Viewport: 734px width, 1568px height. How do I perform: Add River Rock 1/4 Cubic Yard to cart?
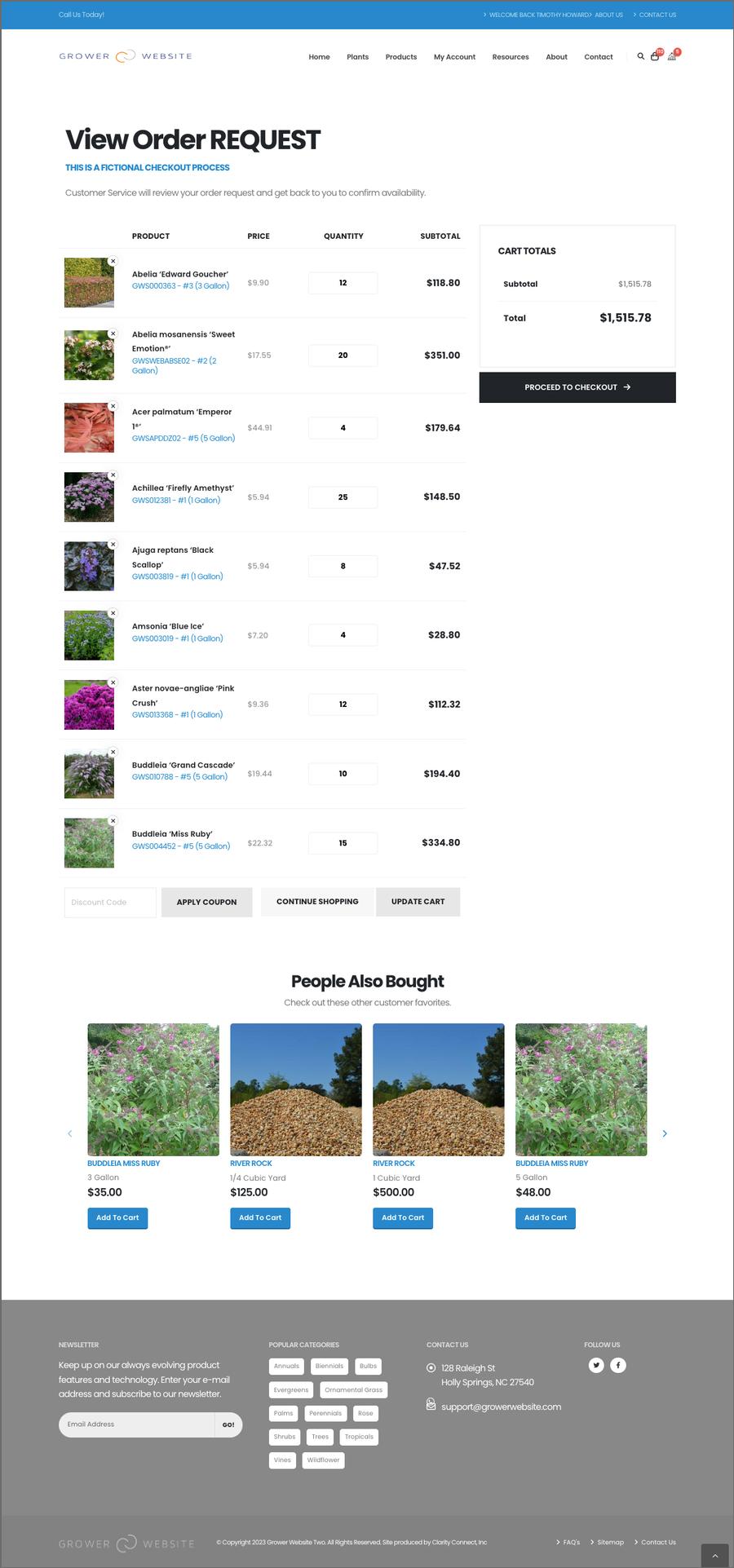point(260,1217)
